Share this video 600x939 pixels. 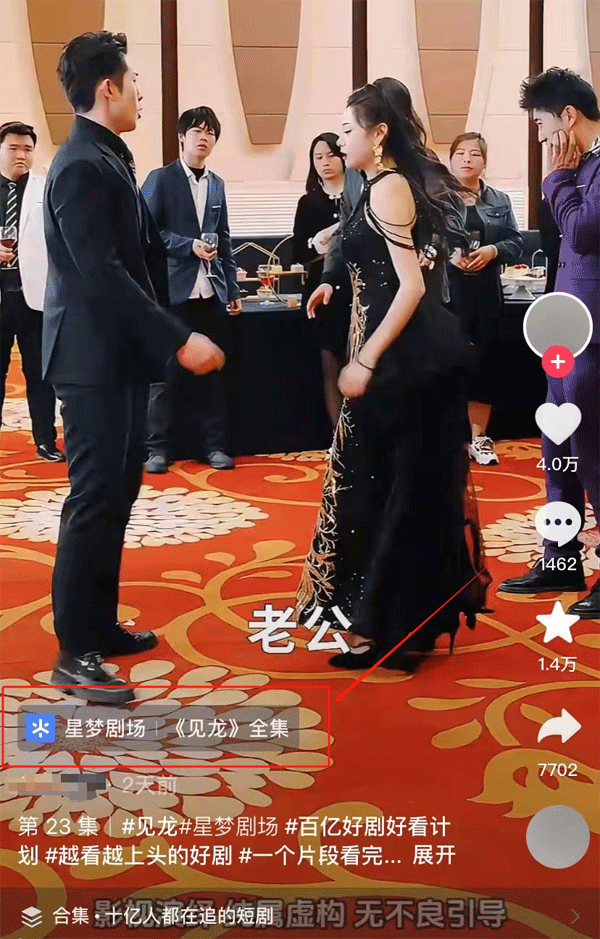pos(558,728)
